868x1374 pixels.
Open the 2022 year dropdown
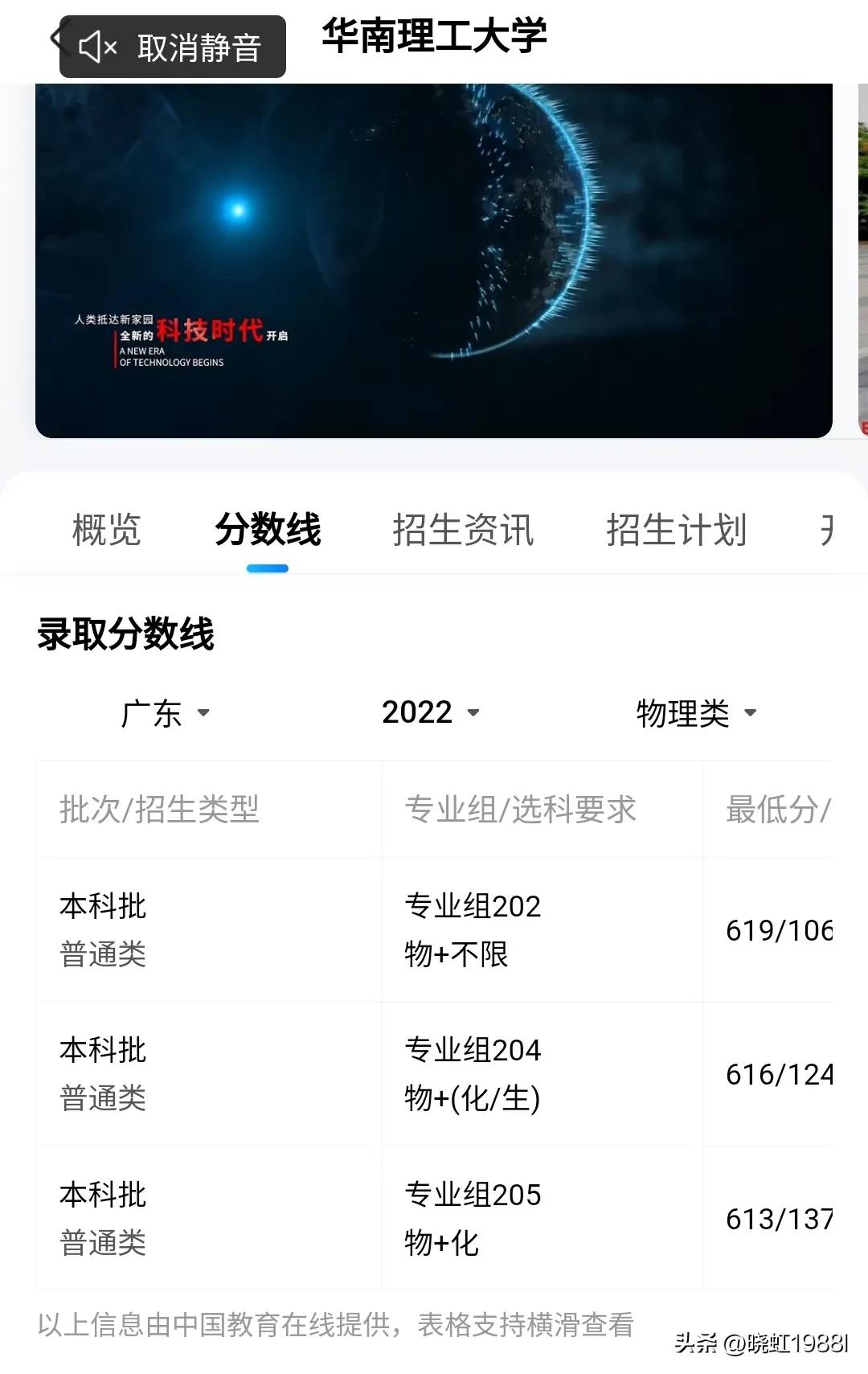coord(428,712)
